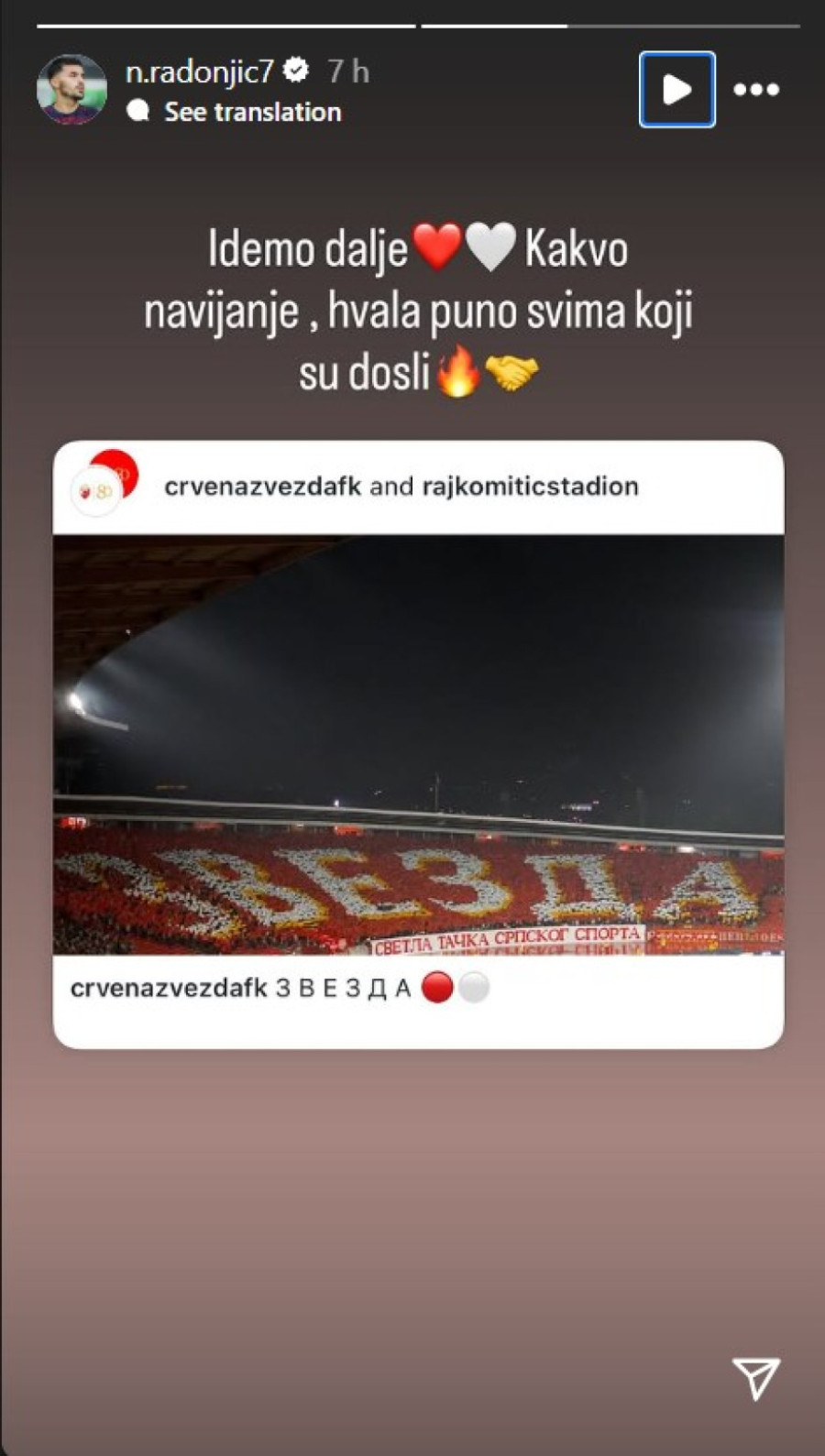Click the verified badge next to n.radonjic7
Screen dimensions: 825x1456
point(295,66)
